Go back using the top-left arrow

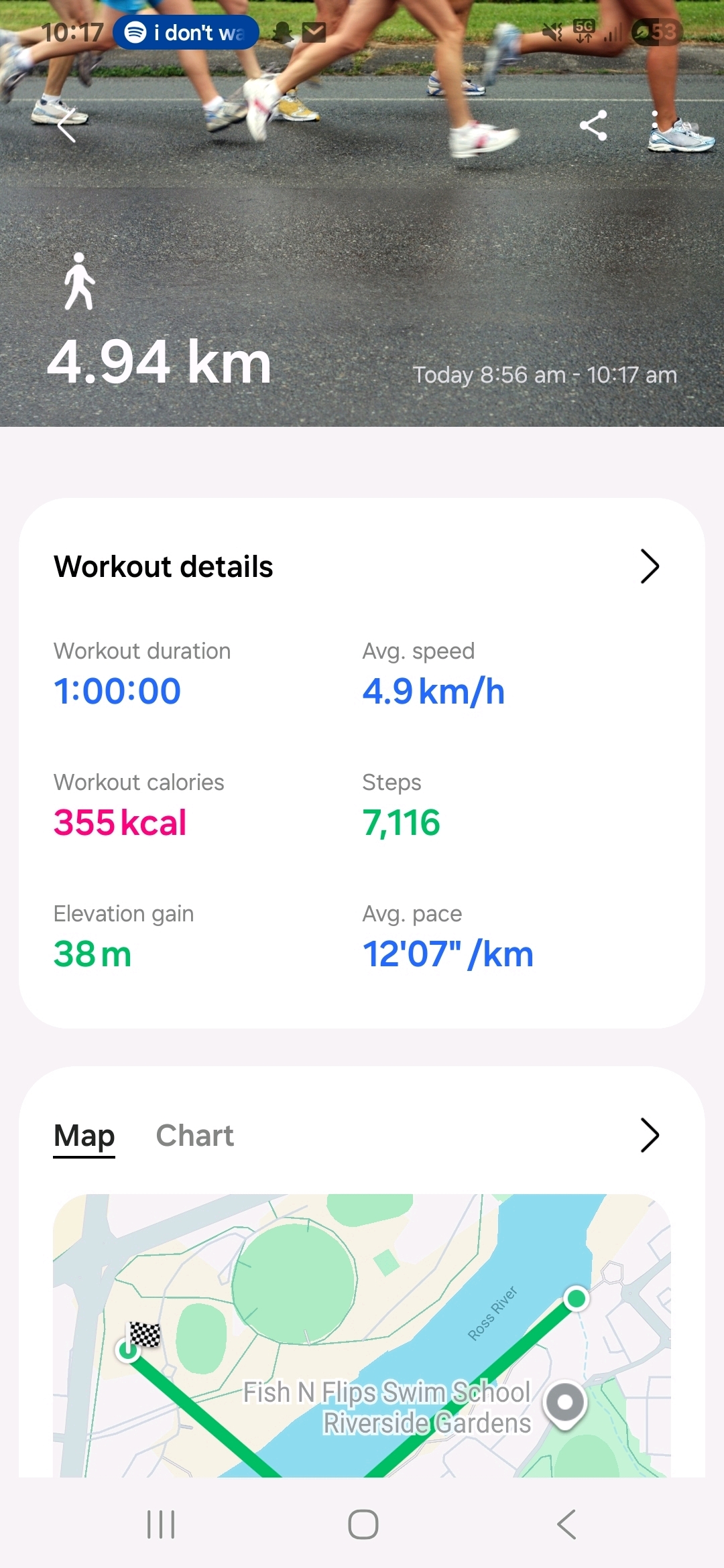[x=66, y=125]
